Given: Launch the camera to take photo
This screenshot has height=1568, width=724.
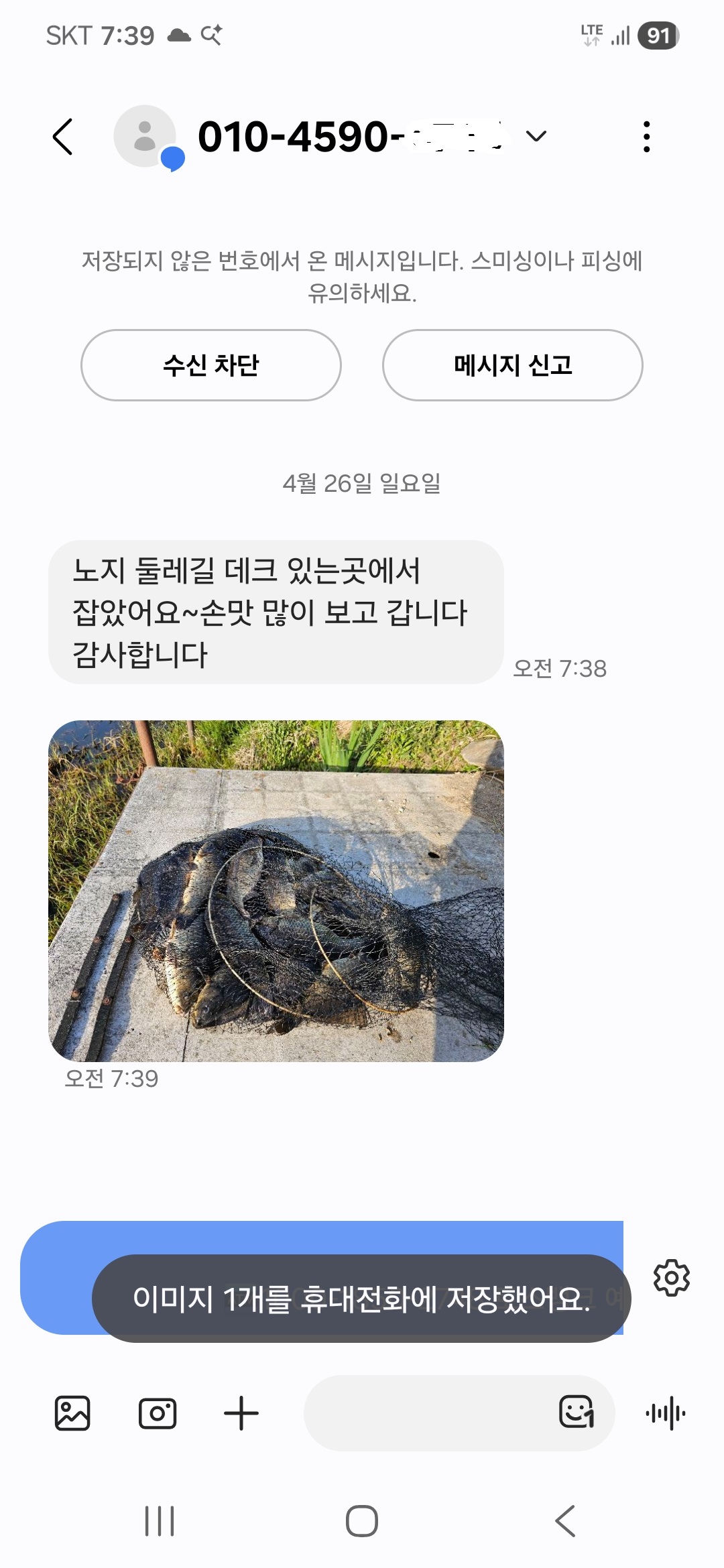Looking at the screenshot, I should point(158,1414).
